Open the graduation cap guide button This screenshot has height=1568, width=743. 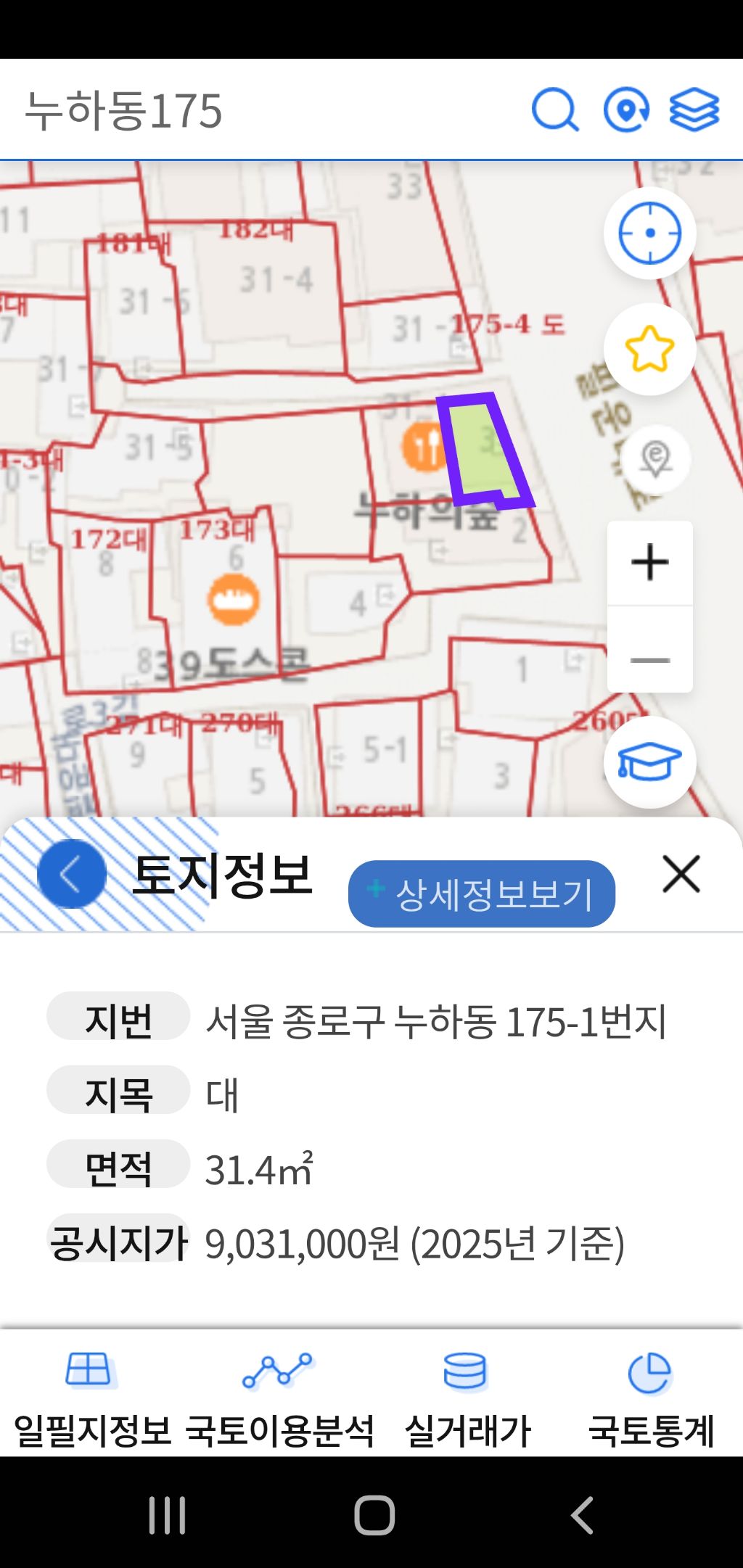649,762
